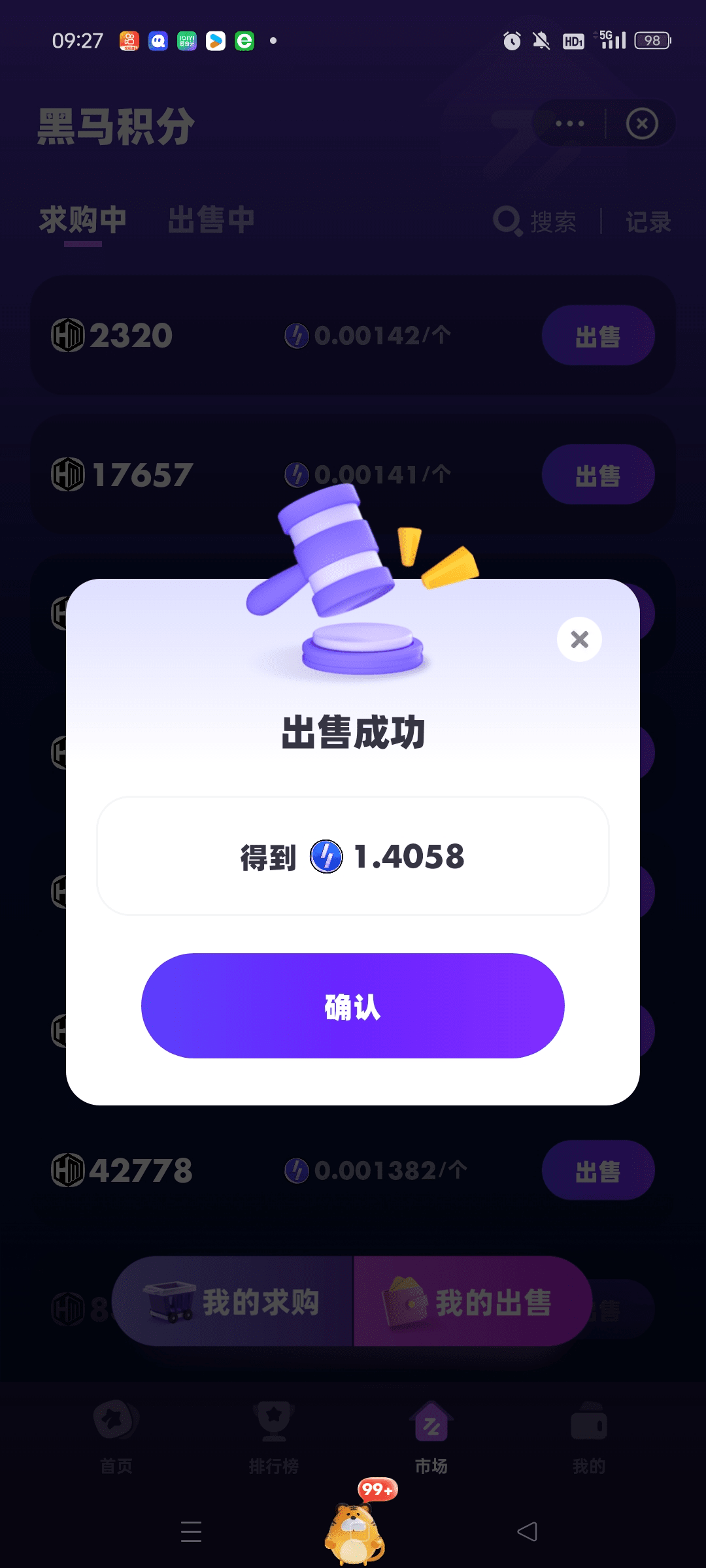Viewport: 706px width, 1568px height.
Task: Open 记录 records
Action: [x=648, y=221]
